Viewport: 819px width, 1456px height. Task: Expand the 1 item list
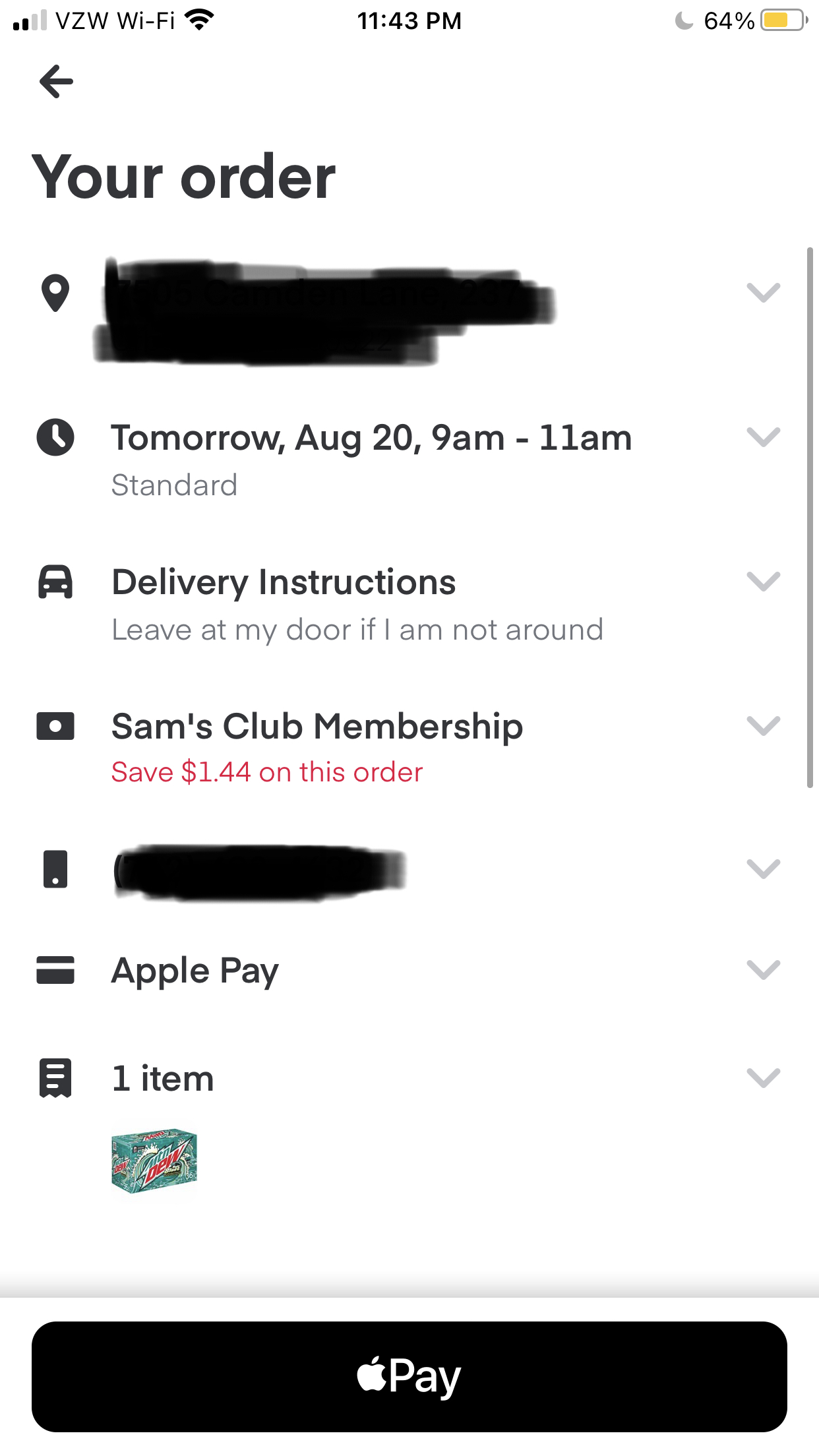409,1078
